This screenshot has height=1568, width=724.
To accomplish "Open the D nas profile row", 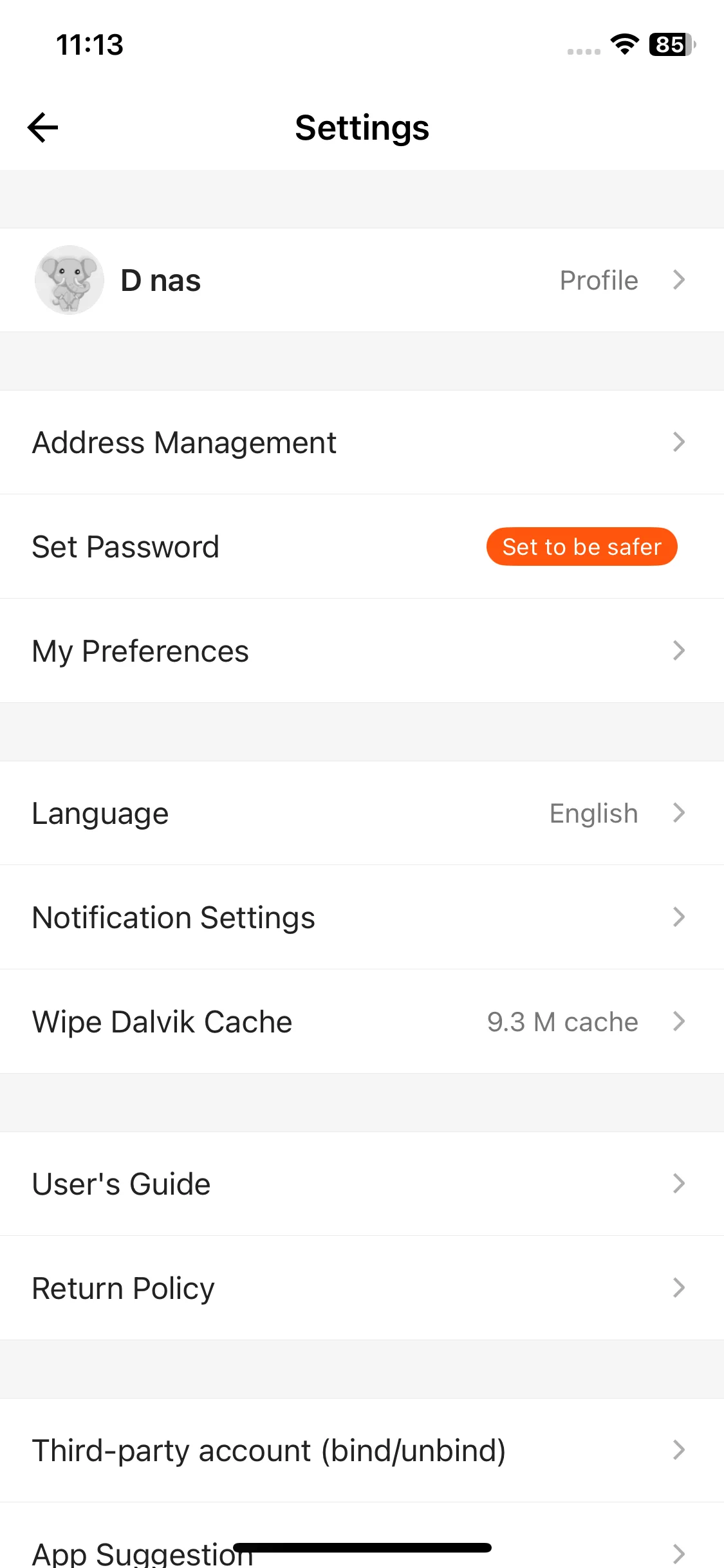I will coord(362,280).
